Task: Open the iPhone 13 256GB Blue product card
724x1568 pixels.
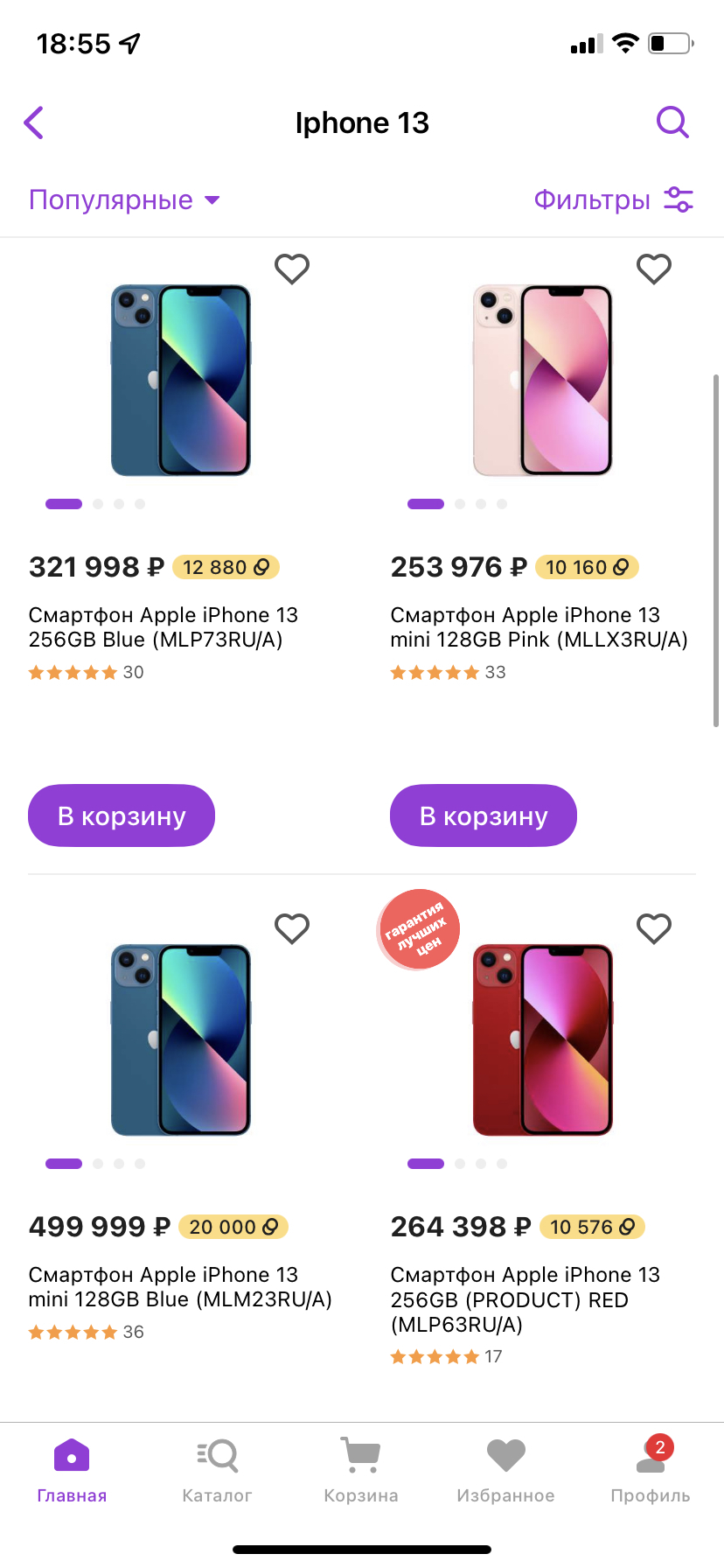Action: (x=181, y=381)
